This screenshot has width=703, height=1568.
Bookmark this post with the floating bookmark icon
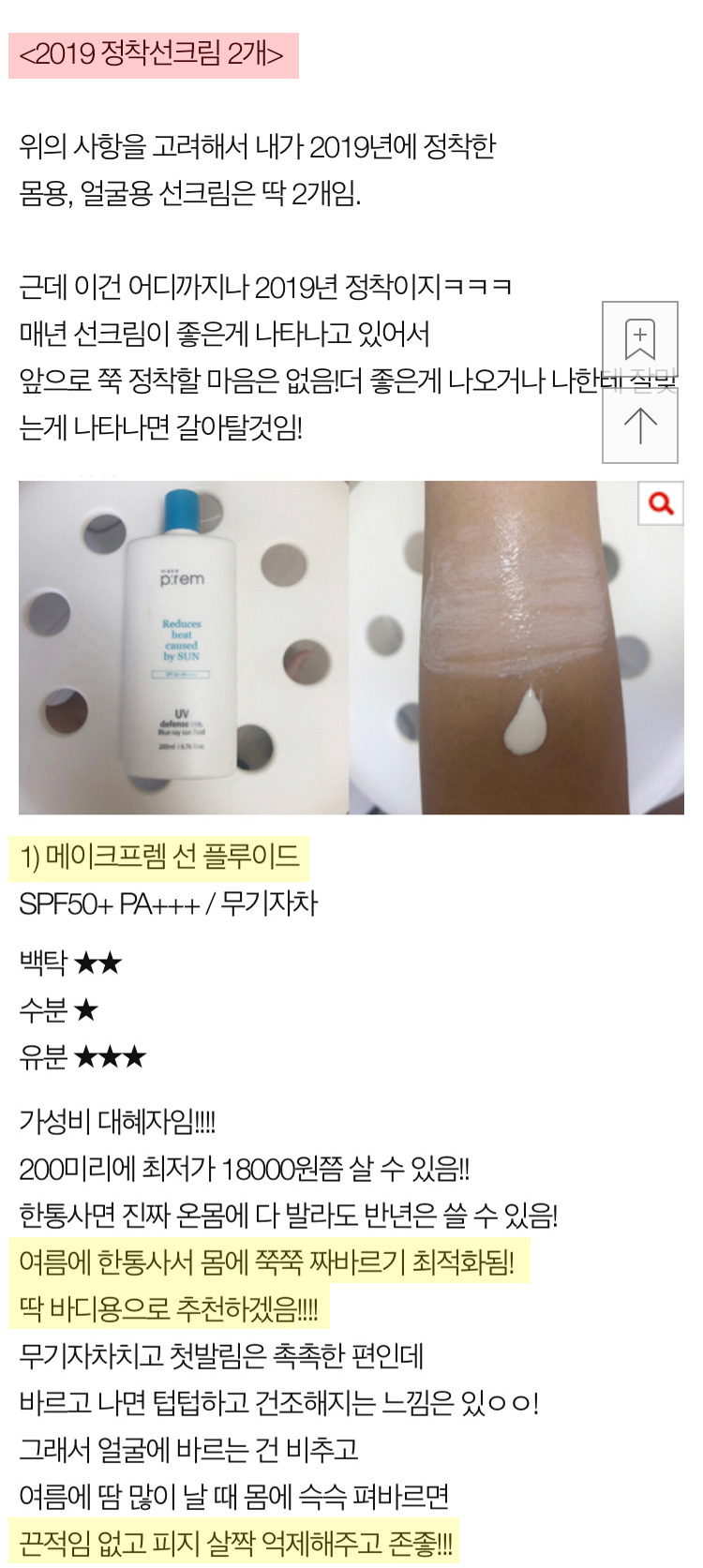click(640, 338)
